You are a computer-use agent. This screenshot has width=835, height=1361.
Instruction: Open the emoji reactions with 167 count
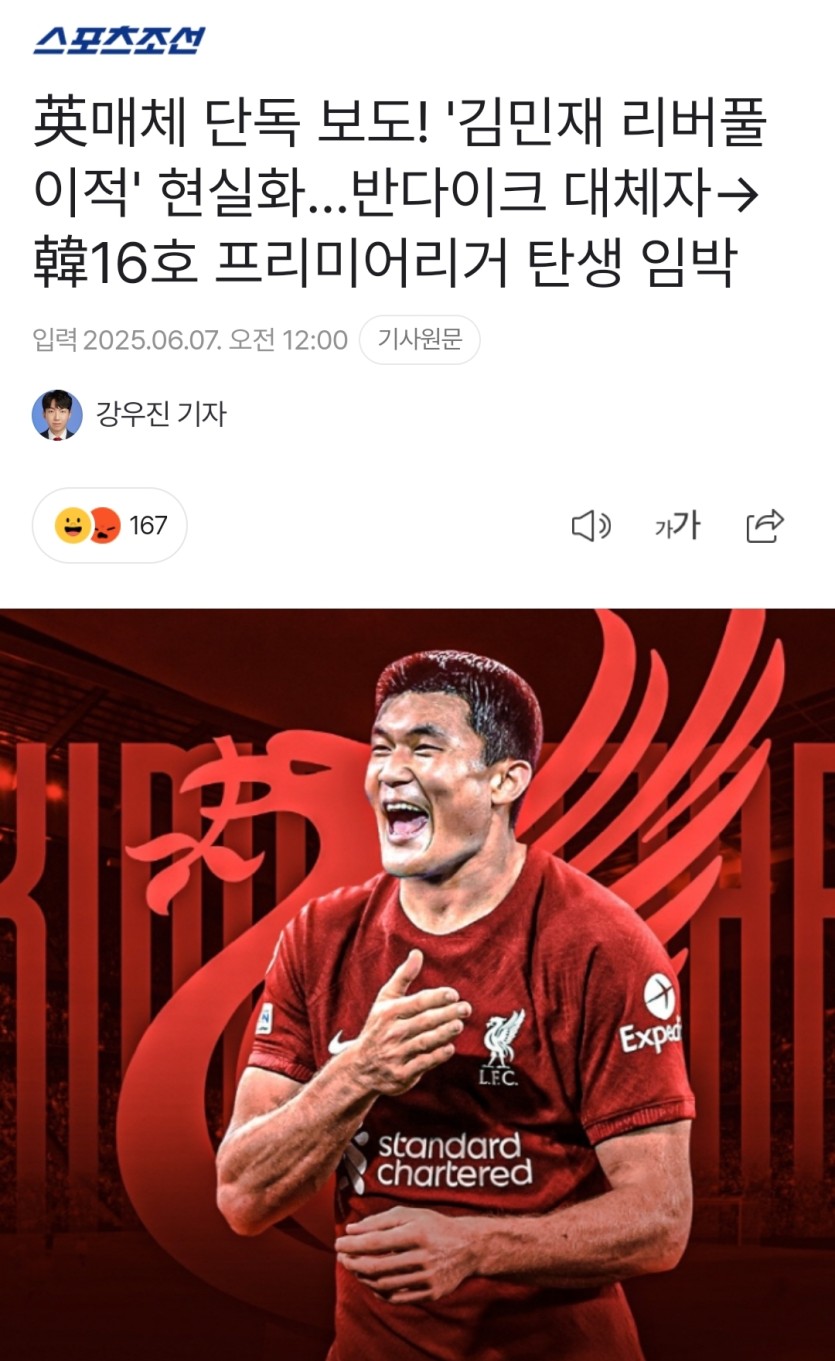click(110, 525)
